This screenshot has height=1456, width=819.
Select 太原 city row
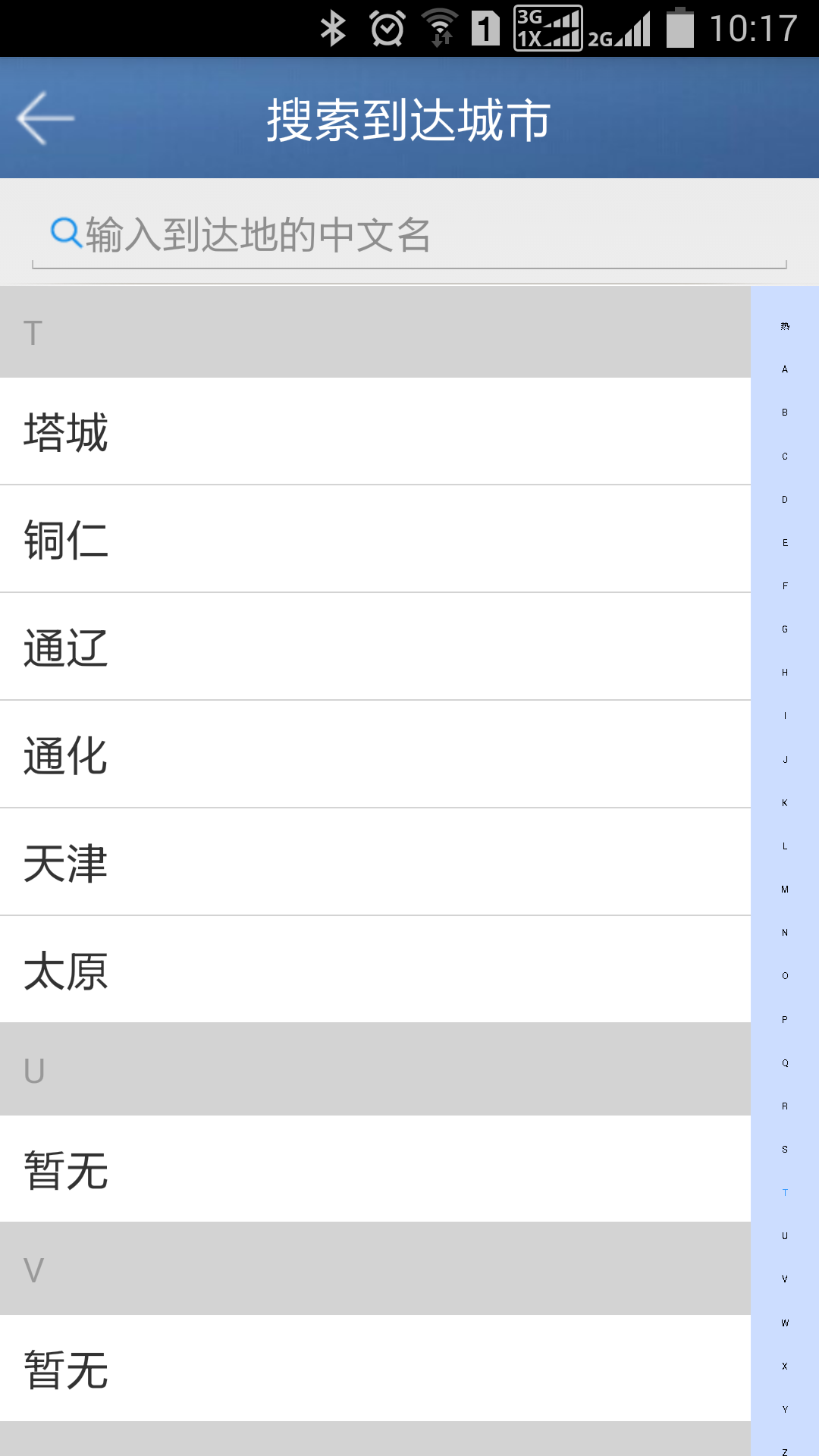pos(375,970)
